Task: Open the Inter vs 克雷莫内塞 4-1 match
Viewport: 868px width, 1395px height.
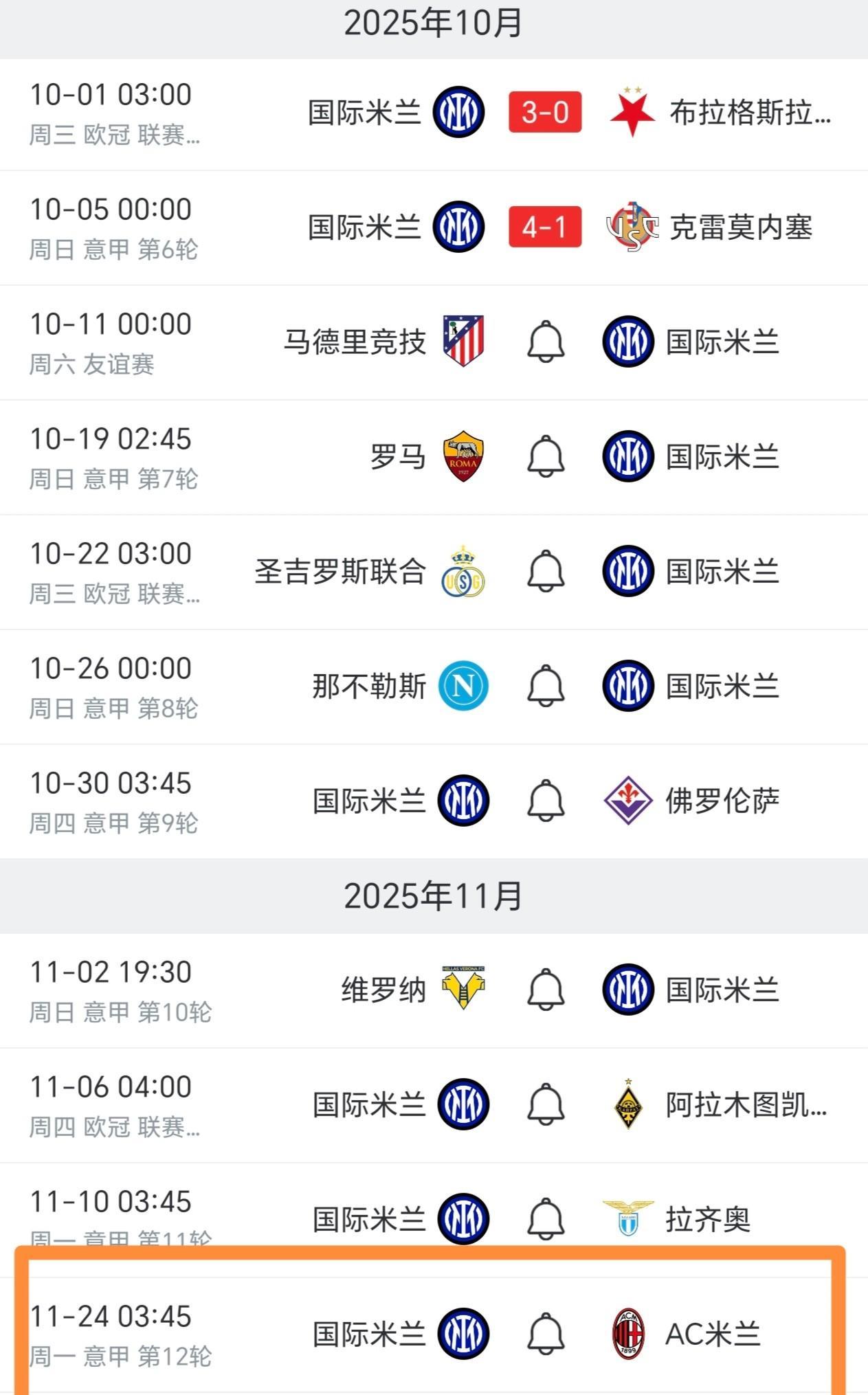Action: coord(544,227)
